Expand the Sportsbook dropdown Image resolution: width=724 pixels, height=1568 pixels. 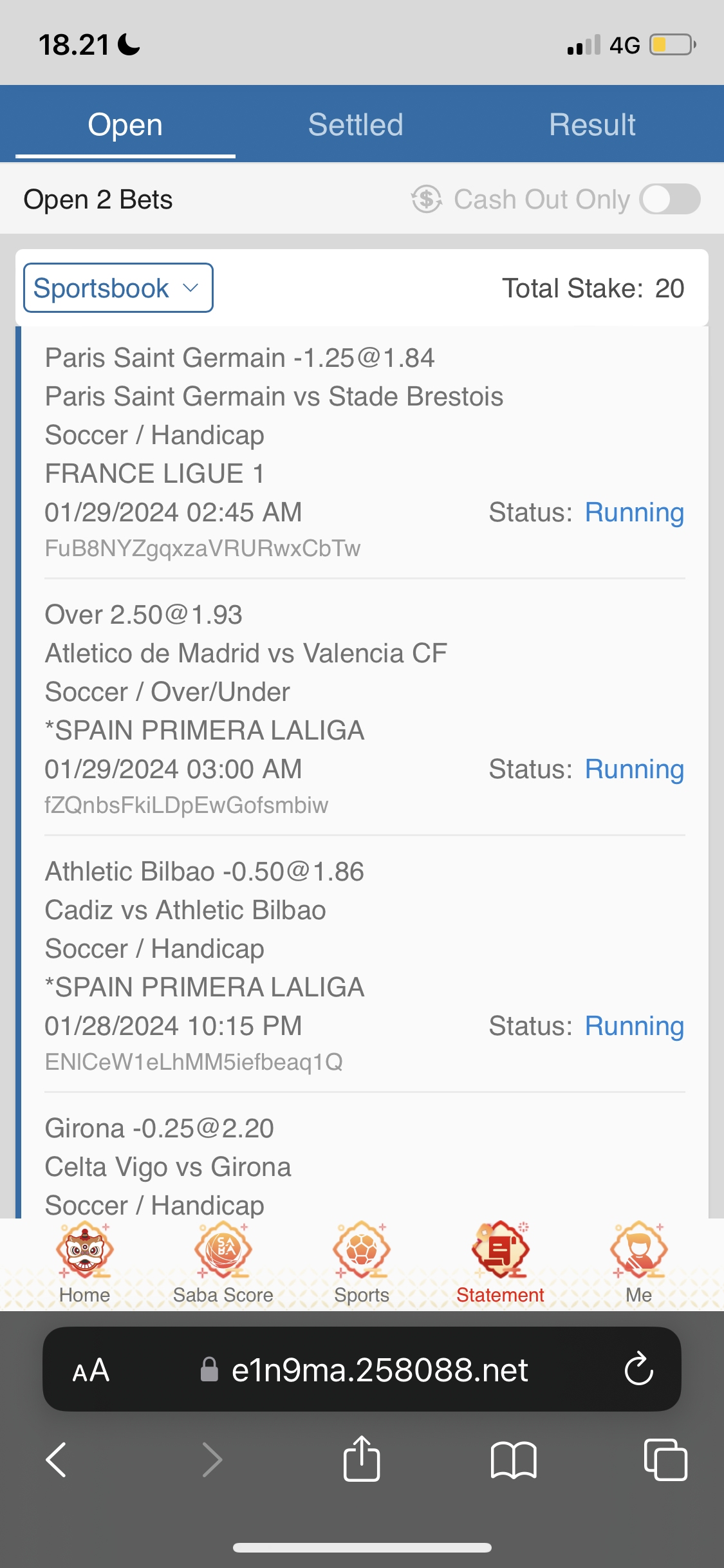(x=118, y=288)
